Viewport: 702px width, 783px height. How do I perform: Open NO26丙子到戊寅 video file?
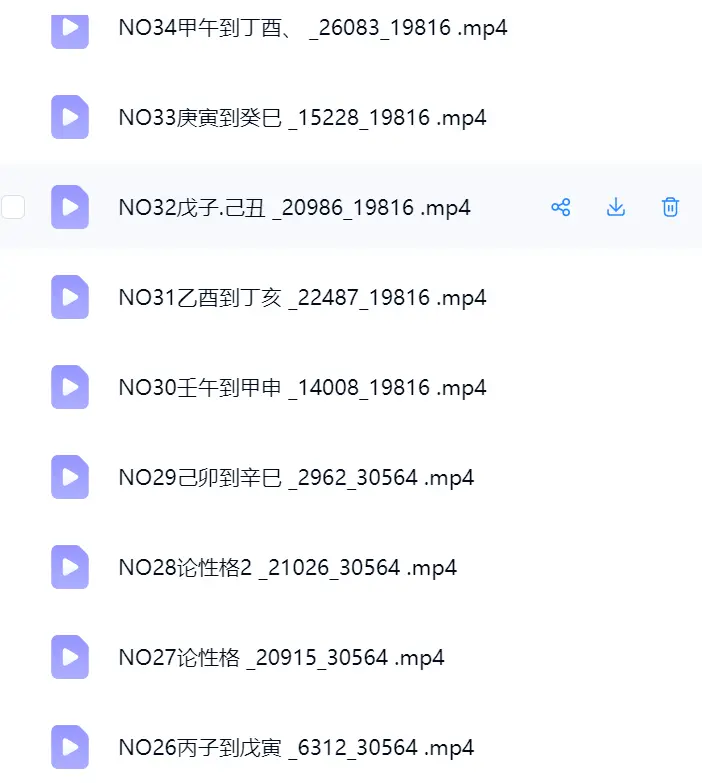(x=296, y=748)
